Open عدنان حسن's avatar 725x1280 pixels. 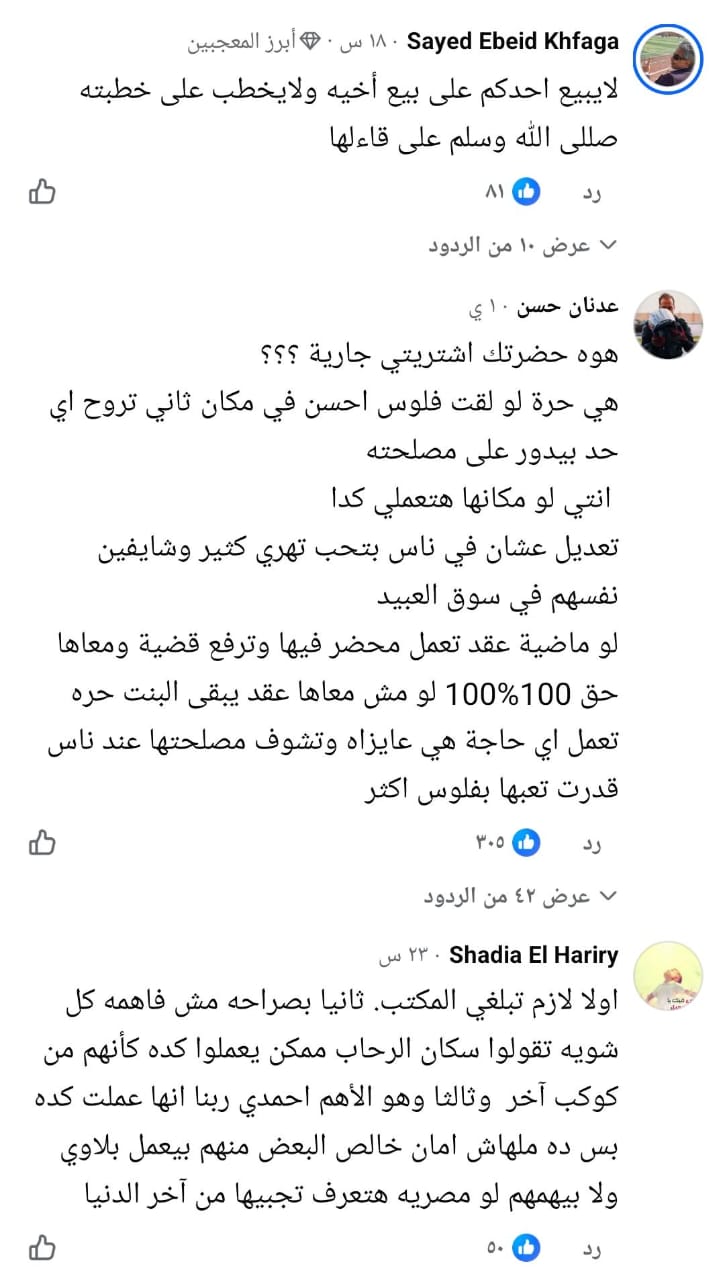click(x=670, y=325)
